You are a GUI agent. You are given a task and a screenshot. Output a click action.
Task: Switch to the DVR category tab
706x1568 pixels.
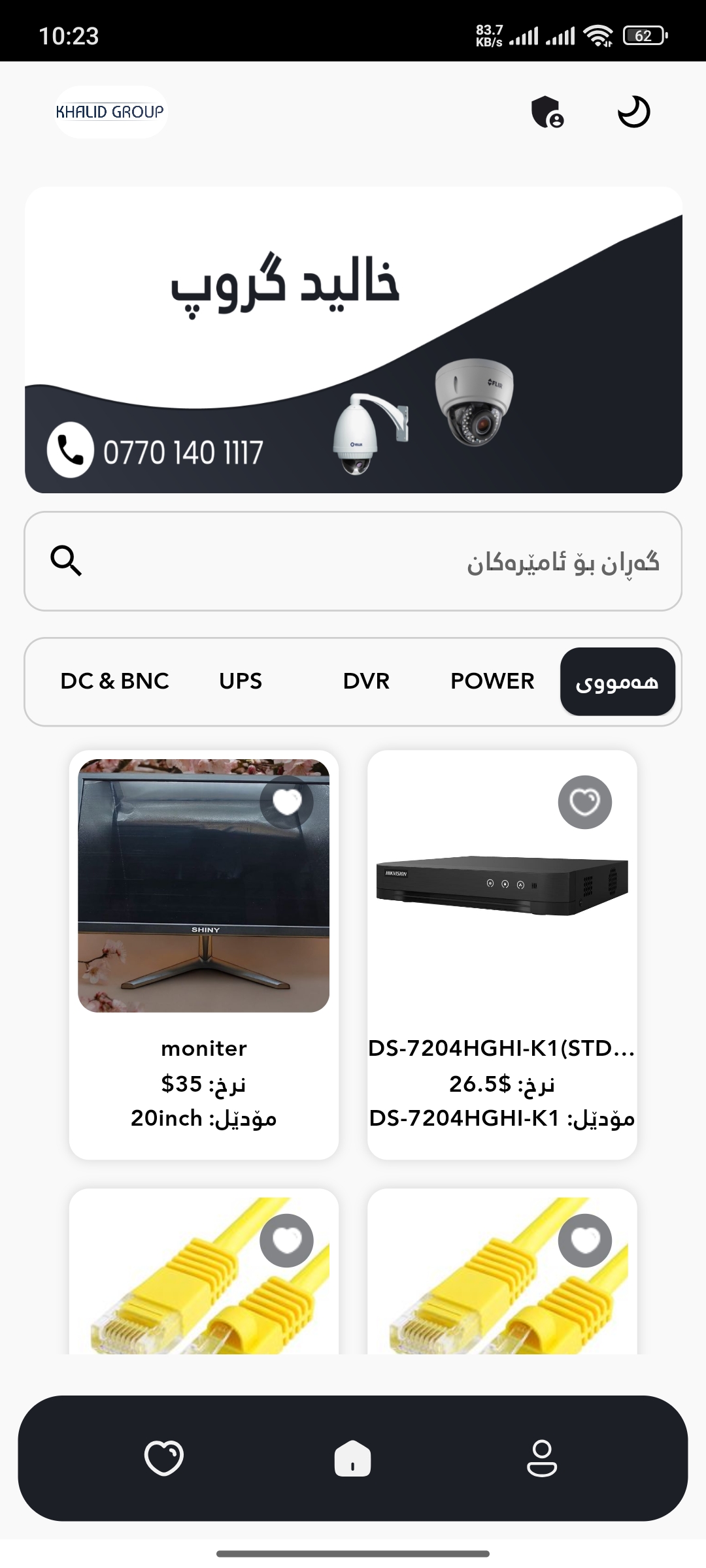point(365,681)
